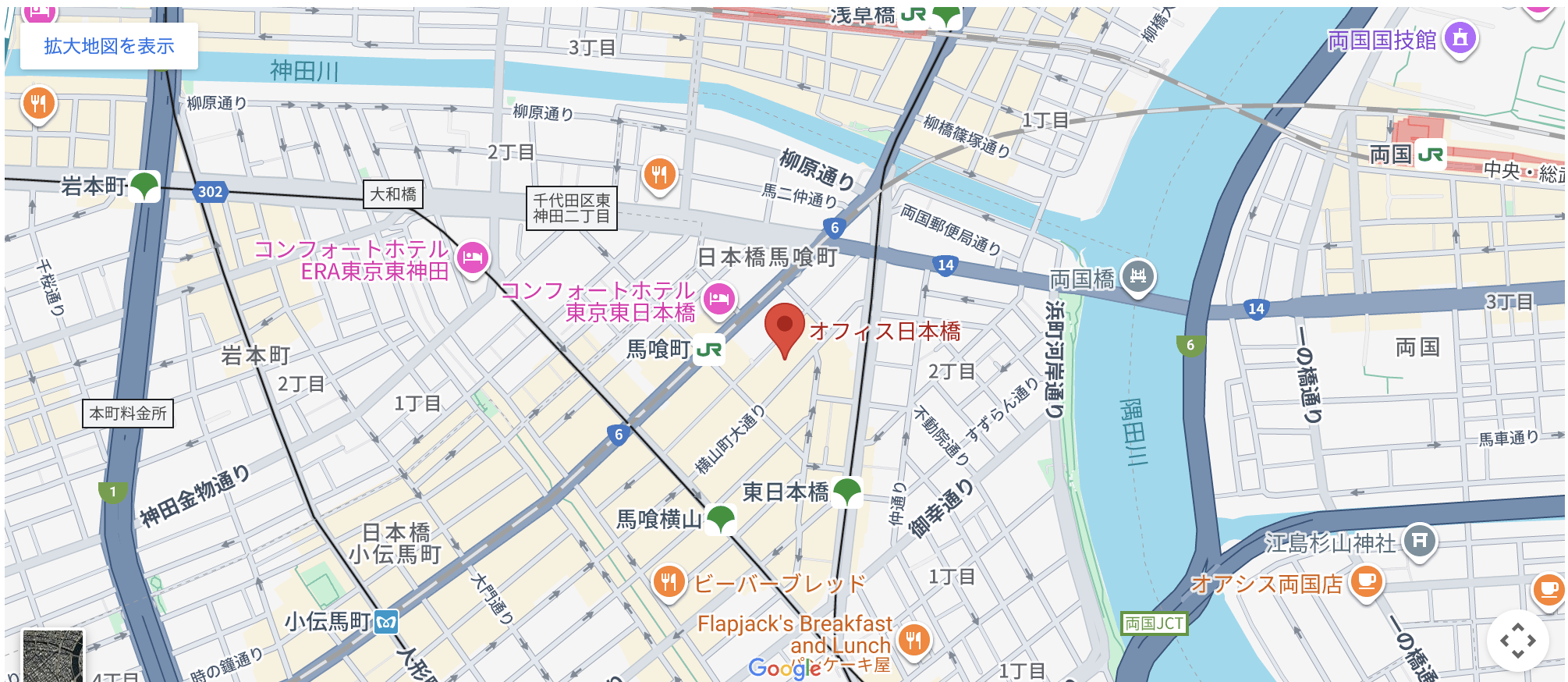Image resolution: width=1568 pixels, height=682 pixels.
Task: Open the オアシス両国店 cafe marker
Action: (x=1366, y=581)
